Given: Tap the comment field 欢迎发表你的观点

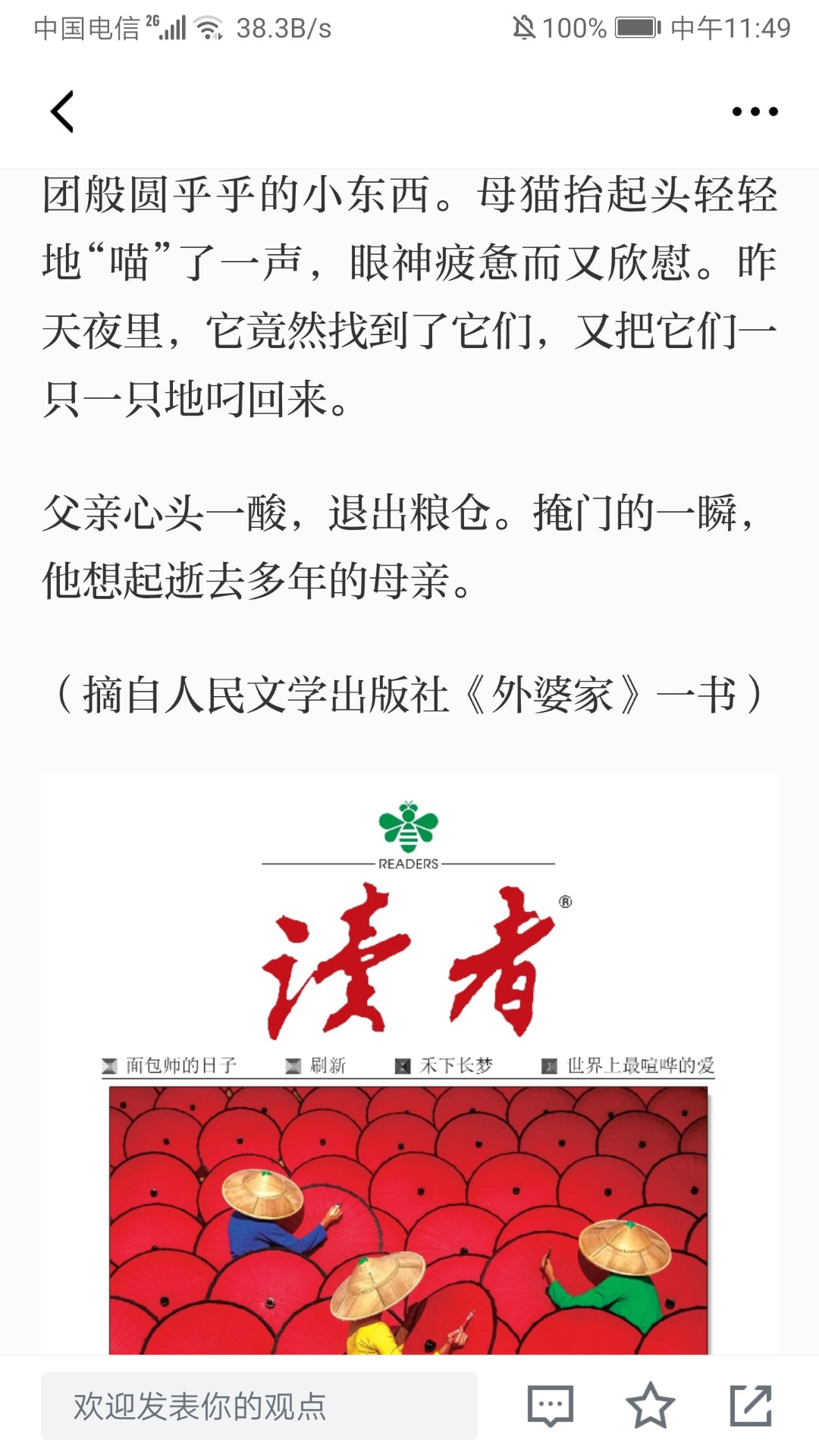Looking at the screenshot, I should [x=259, y=1406].
